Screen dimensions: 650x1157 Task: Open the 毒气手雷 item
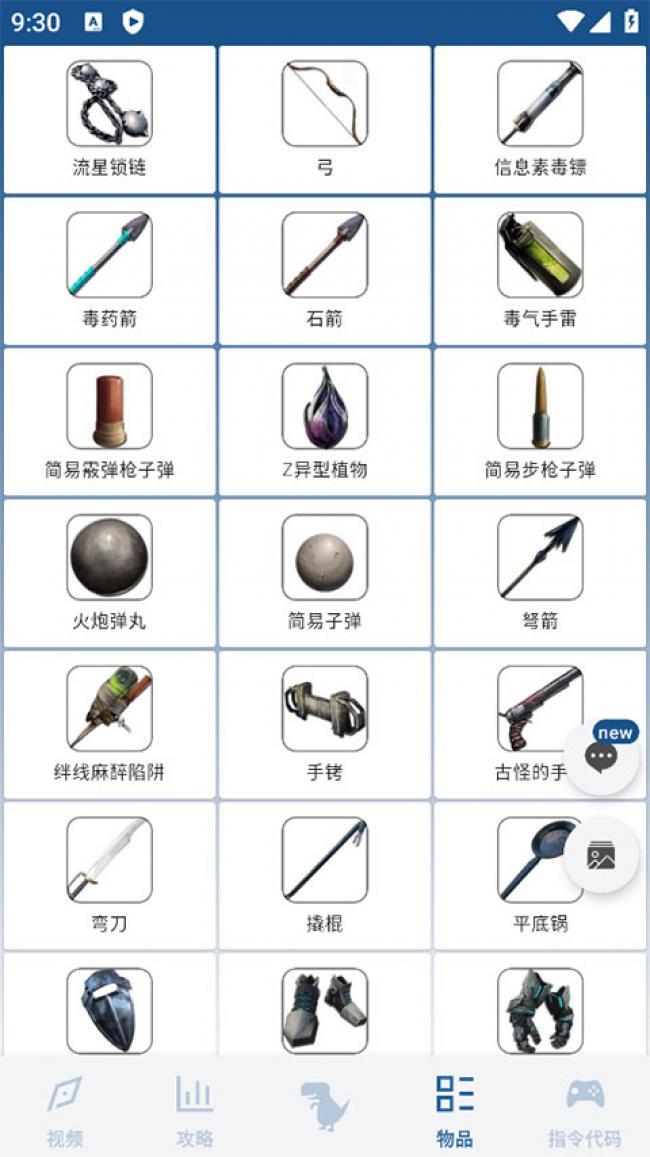click(x=540, y=271)
